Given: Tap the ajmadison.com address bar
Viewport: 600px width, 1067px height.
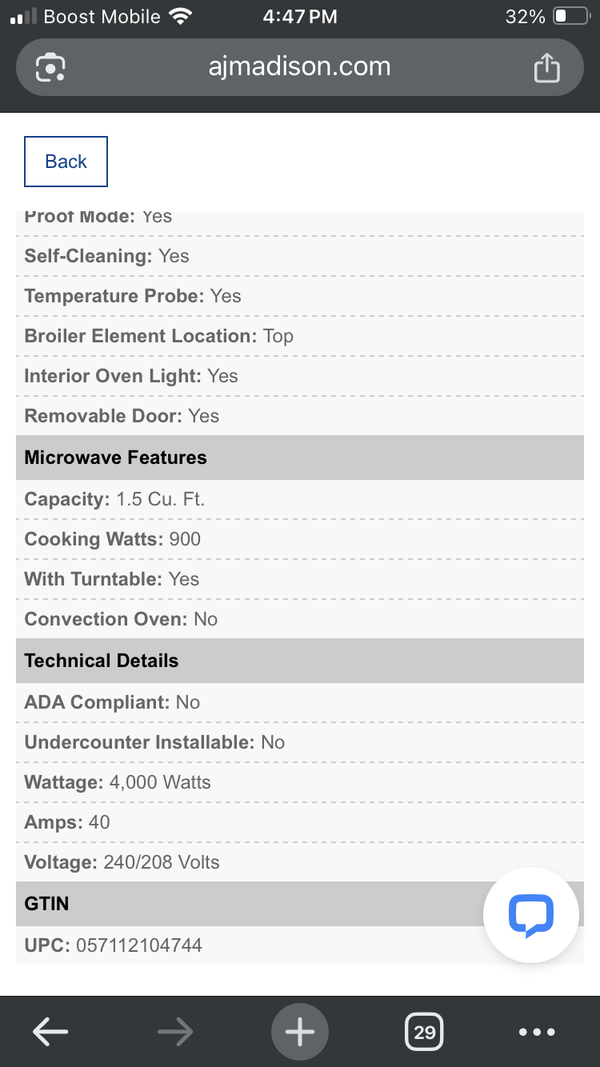Looking at the screenshot, I should [299, 67].
